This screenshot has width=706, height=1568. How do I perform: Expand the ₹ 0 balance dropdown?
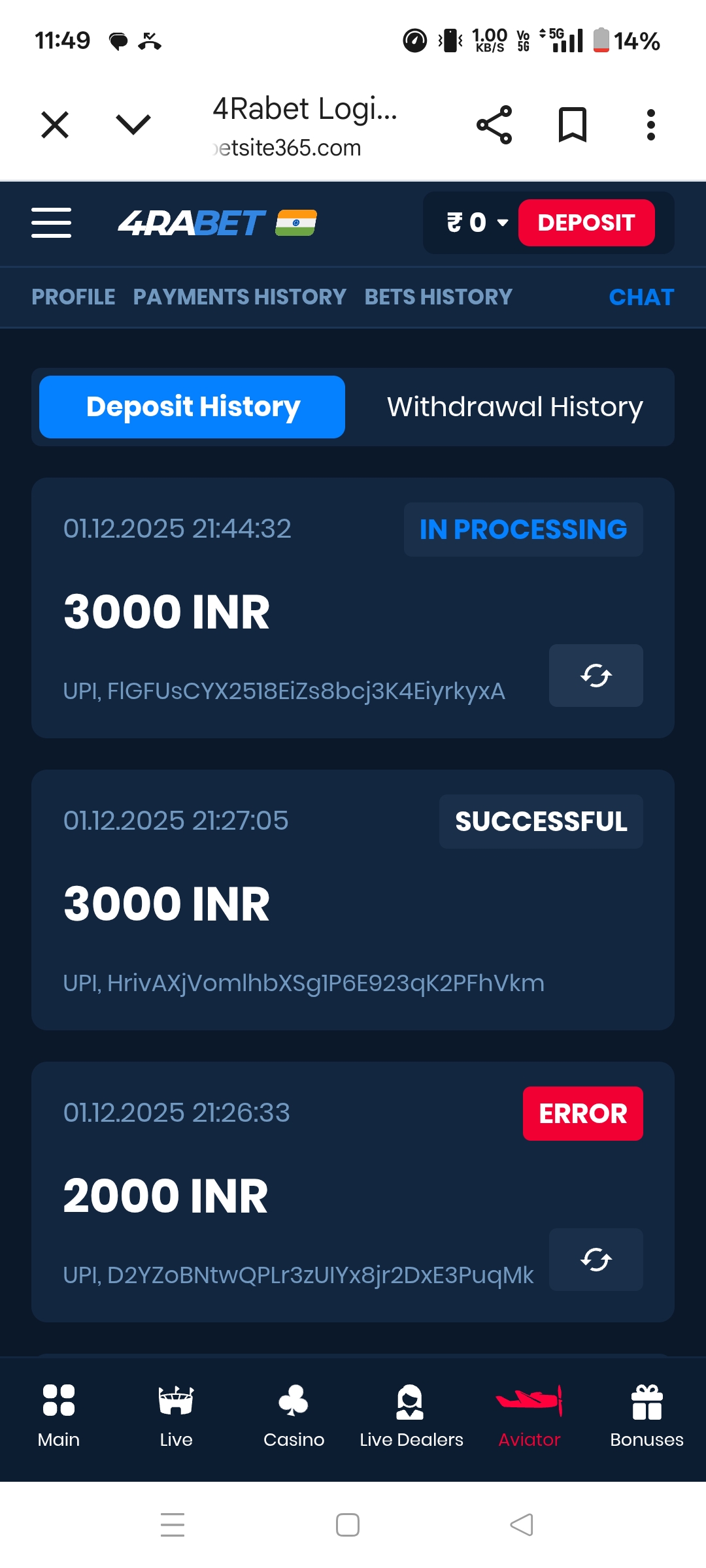477,223
